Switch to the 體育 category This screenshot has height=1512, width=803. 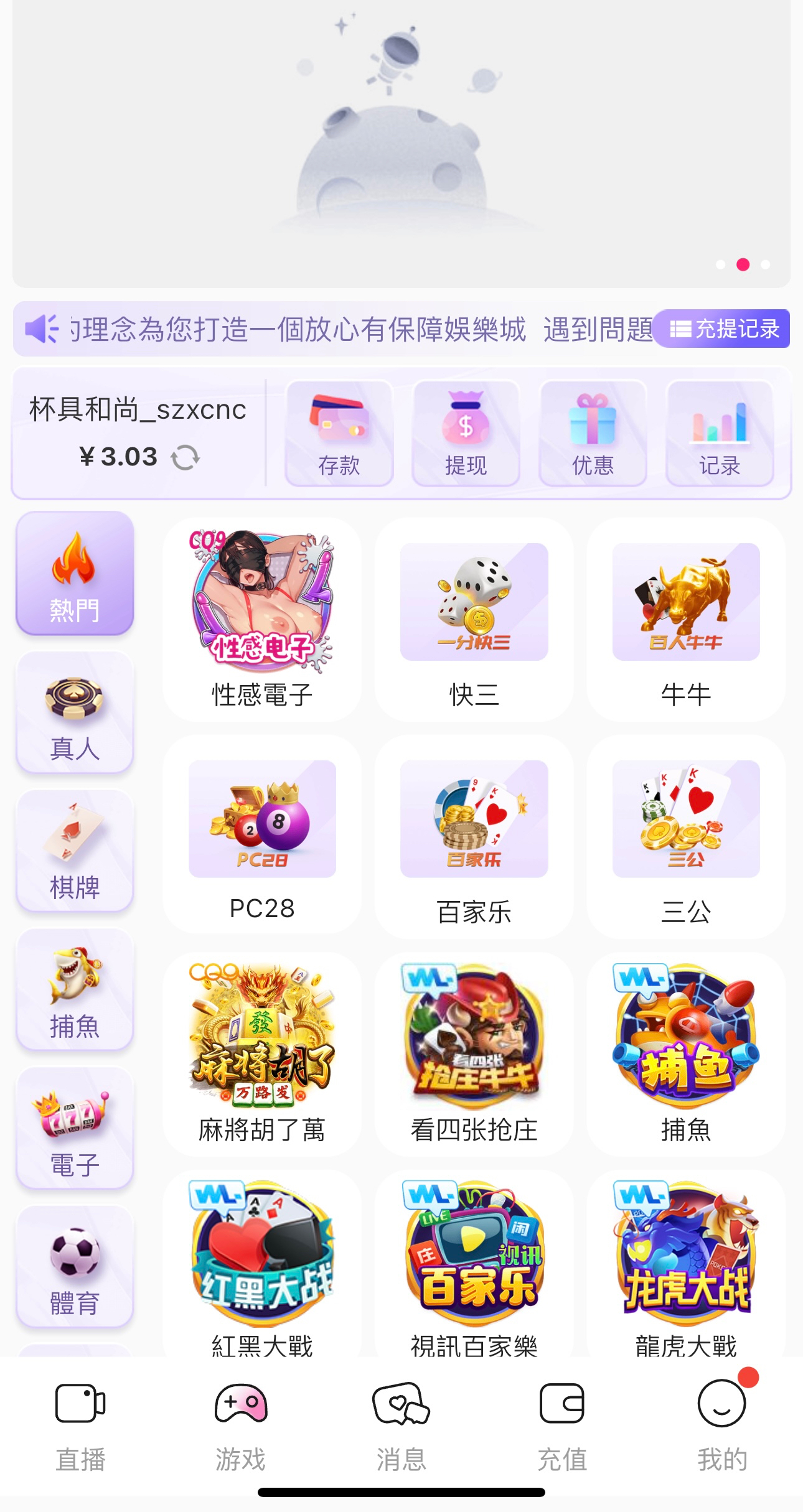click(75, 1267)
